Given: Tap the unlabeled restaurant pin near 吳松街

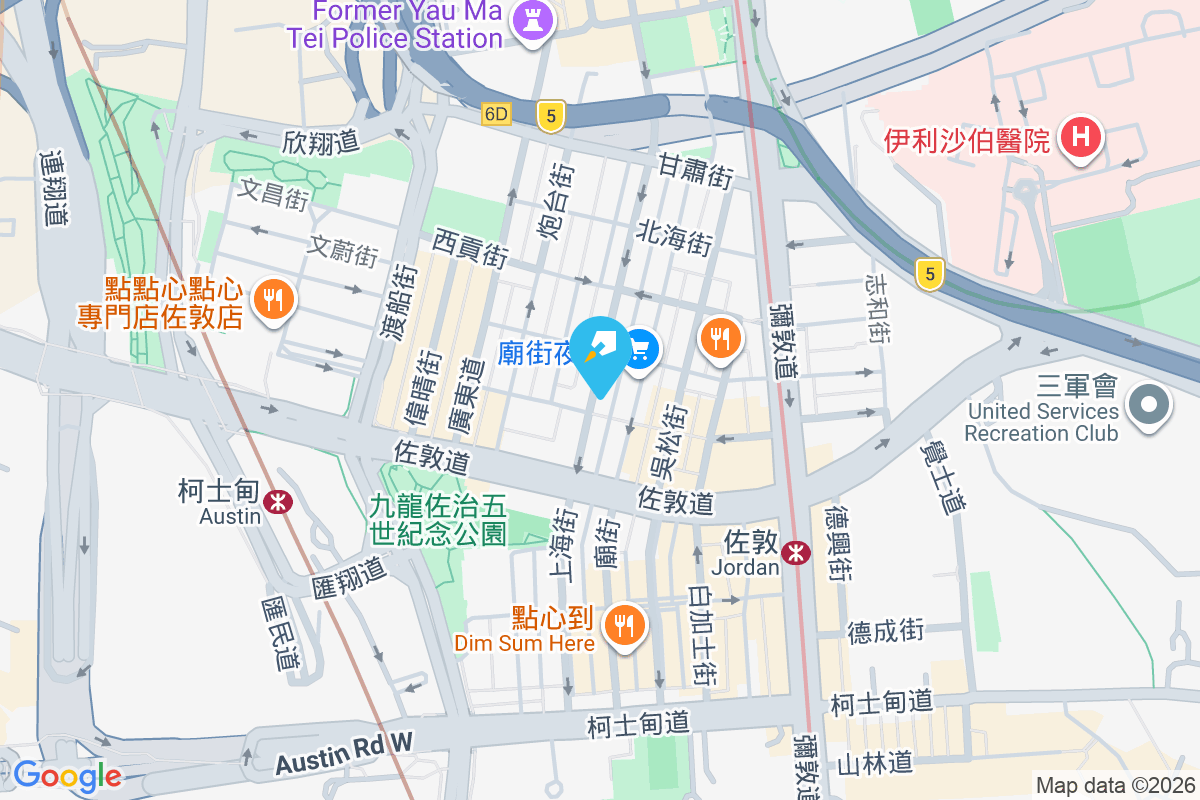Looking at the screenshot, I should click(719, 337).
